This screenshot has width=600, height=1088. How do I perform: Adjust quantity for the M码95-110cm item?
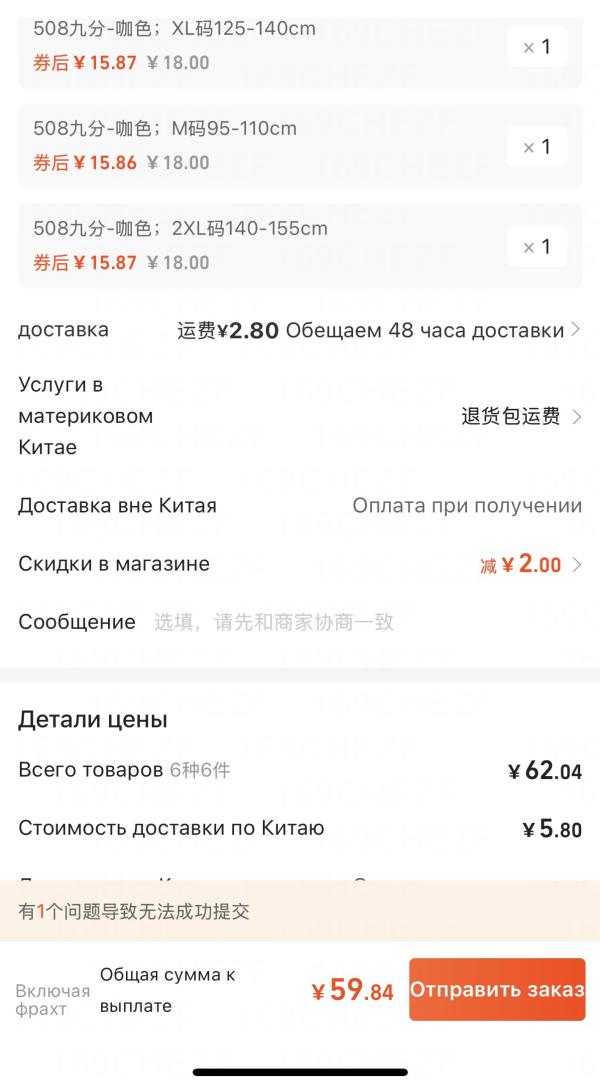[x=536, y=147]
